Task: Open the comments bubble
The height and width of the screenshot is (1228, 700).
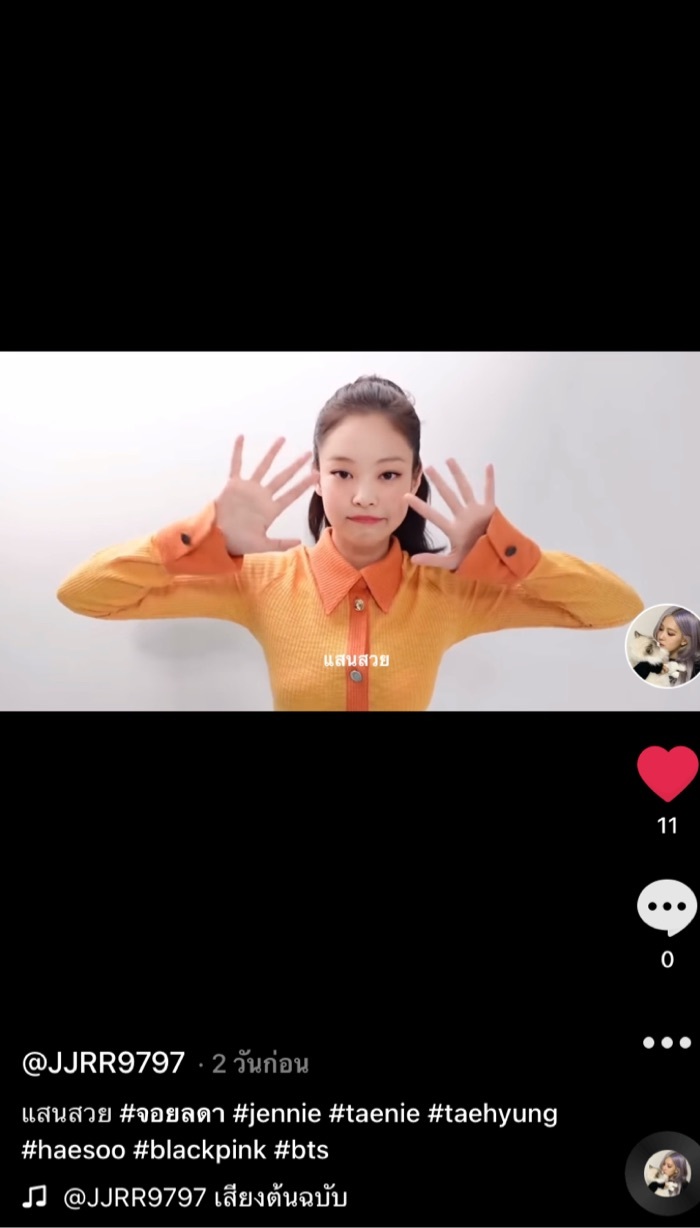Action: pos(667,908)
